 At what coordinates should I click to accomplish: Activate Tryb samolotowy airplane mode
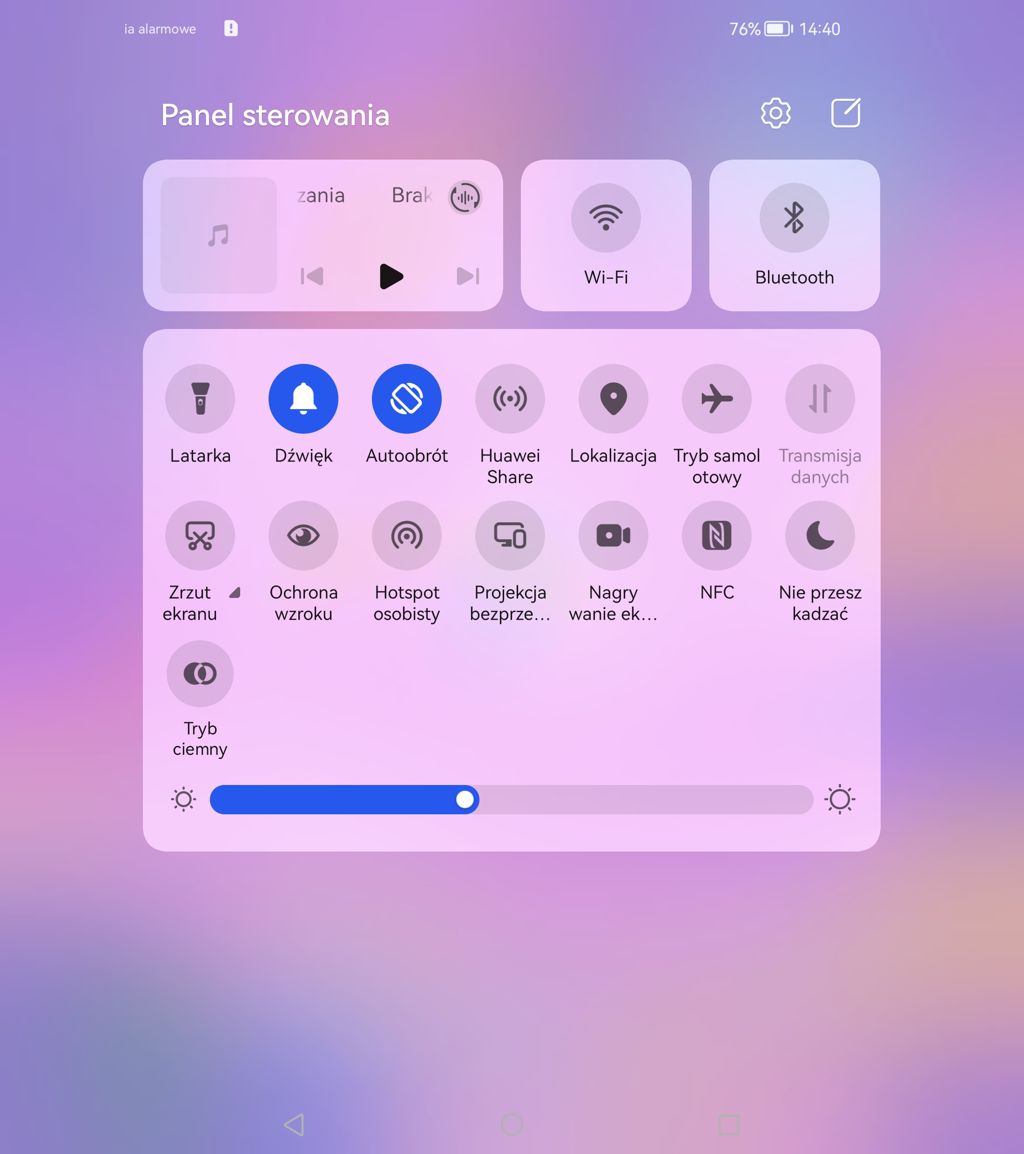[x=717, y=399]
